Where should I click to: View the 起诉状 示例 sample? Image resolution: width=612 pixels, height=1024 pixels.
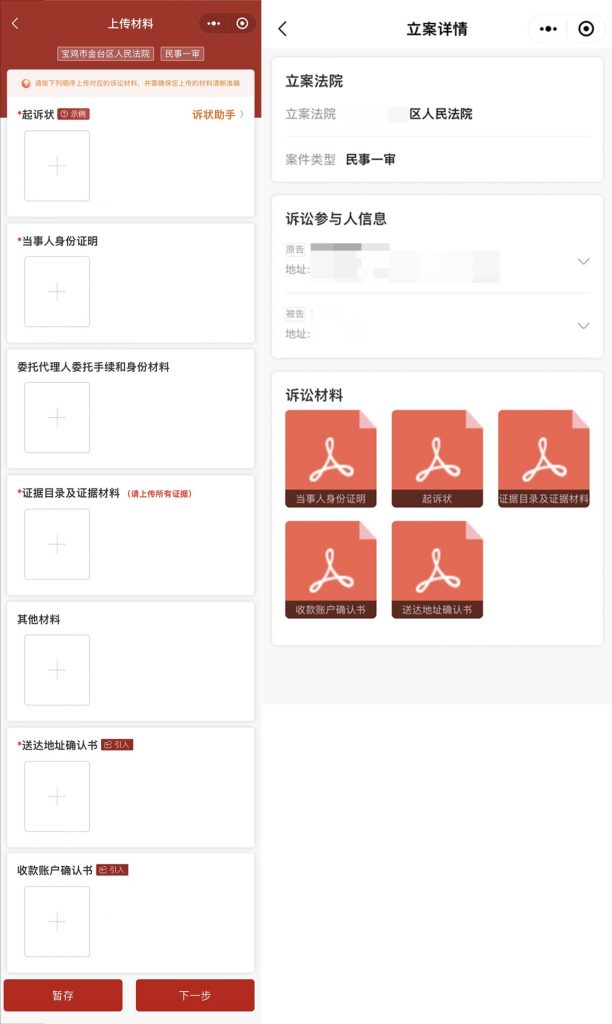point(73,115)
